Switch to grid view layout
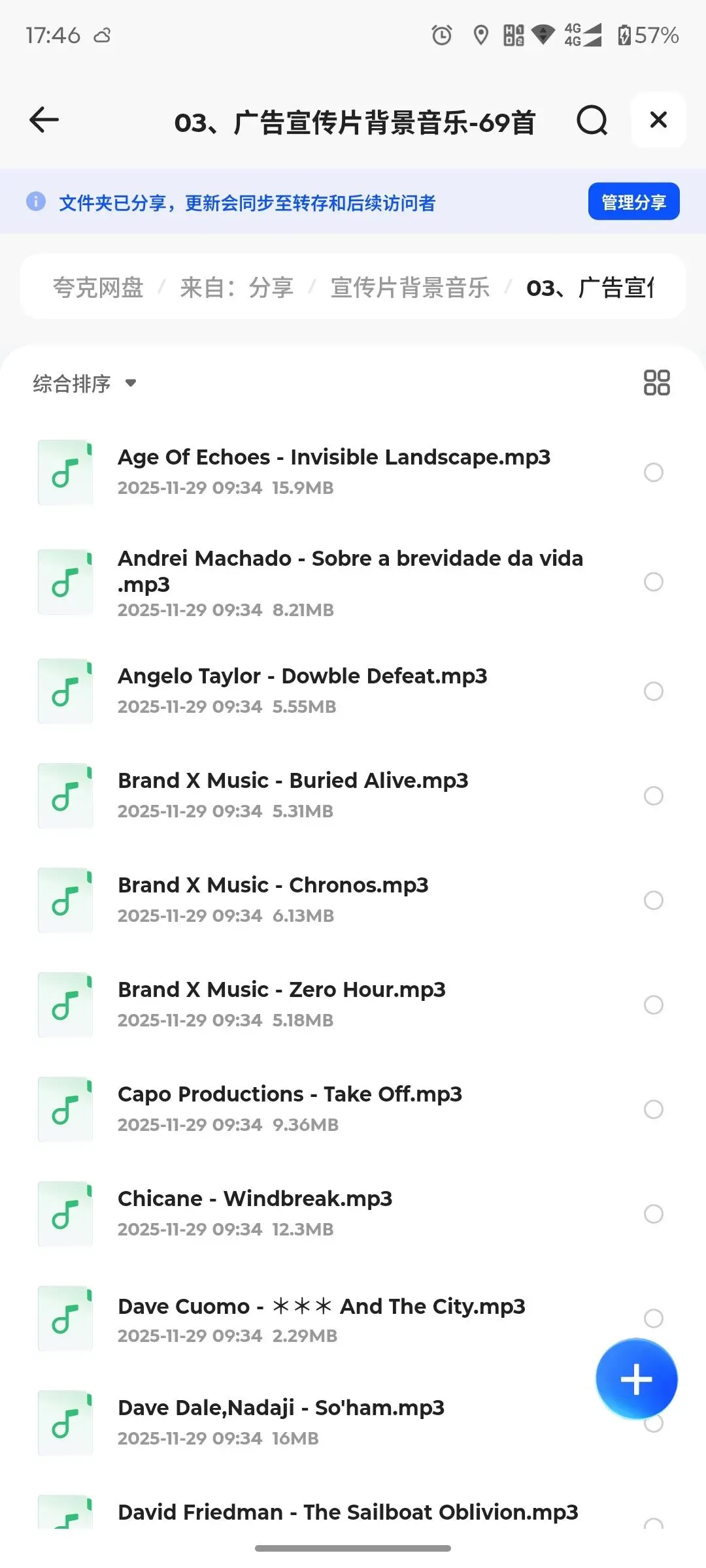This screenshot has width=706, height=1568. click(656, 383)
